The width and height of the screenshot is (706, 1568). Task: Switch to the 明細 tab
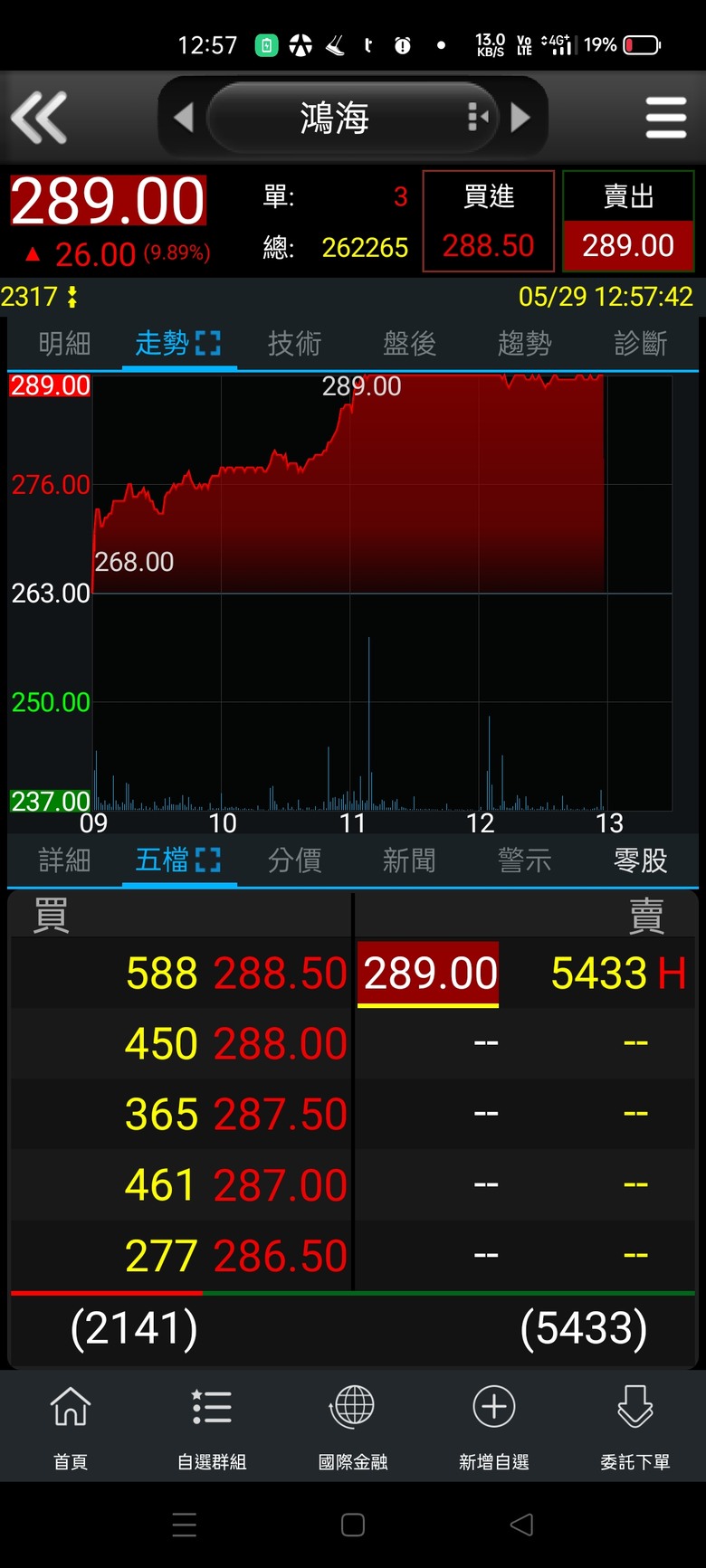click(64, 344)
